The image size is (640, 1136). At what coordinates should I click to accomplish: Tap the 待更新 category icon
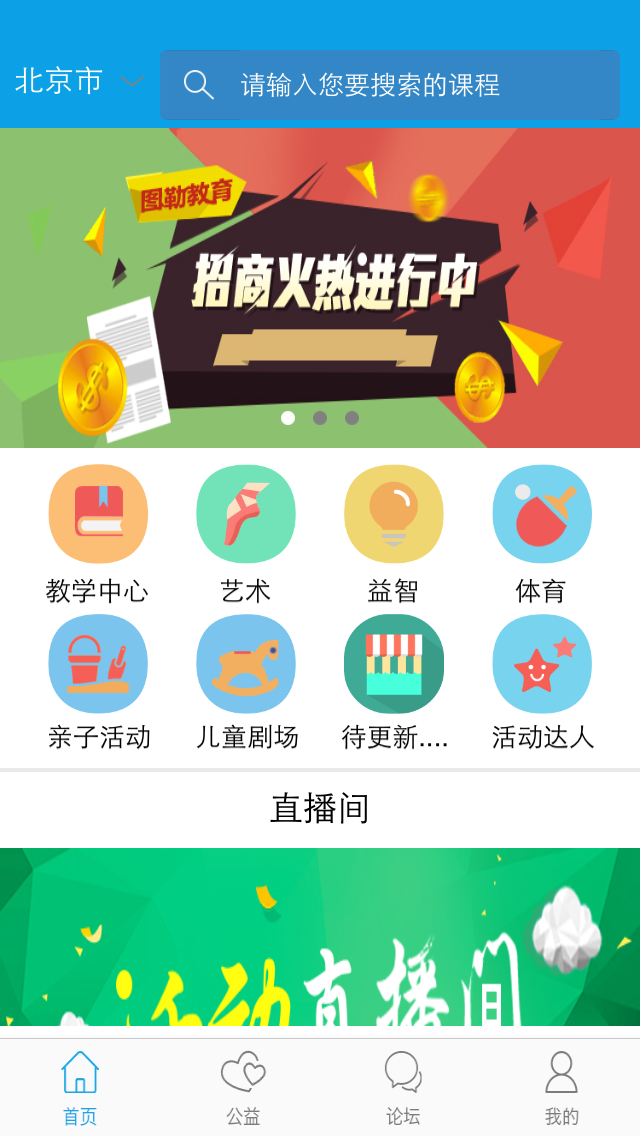click(x=394, y=664)
